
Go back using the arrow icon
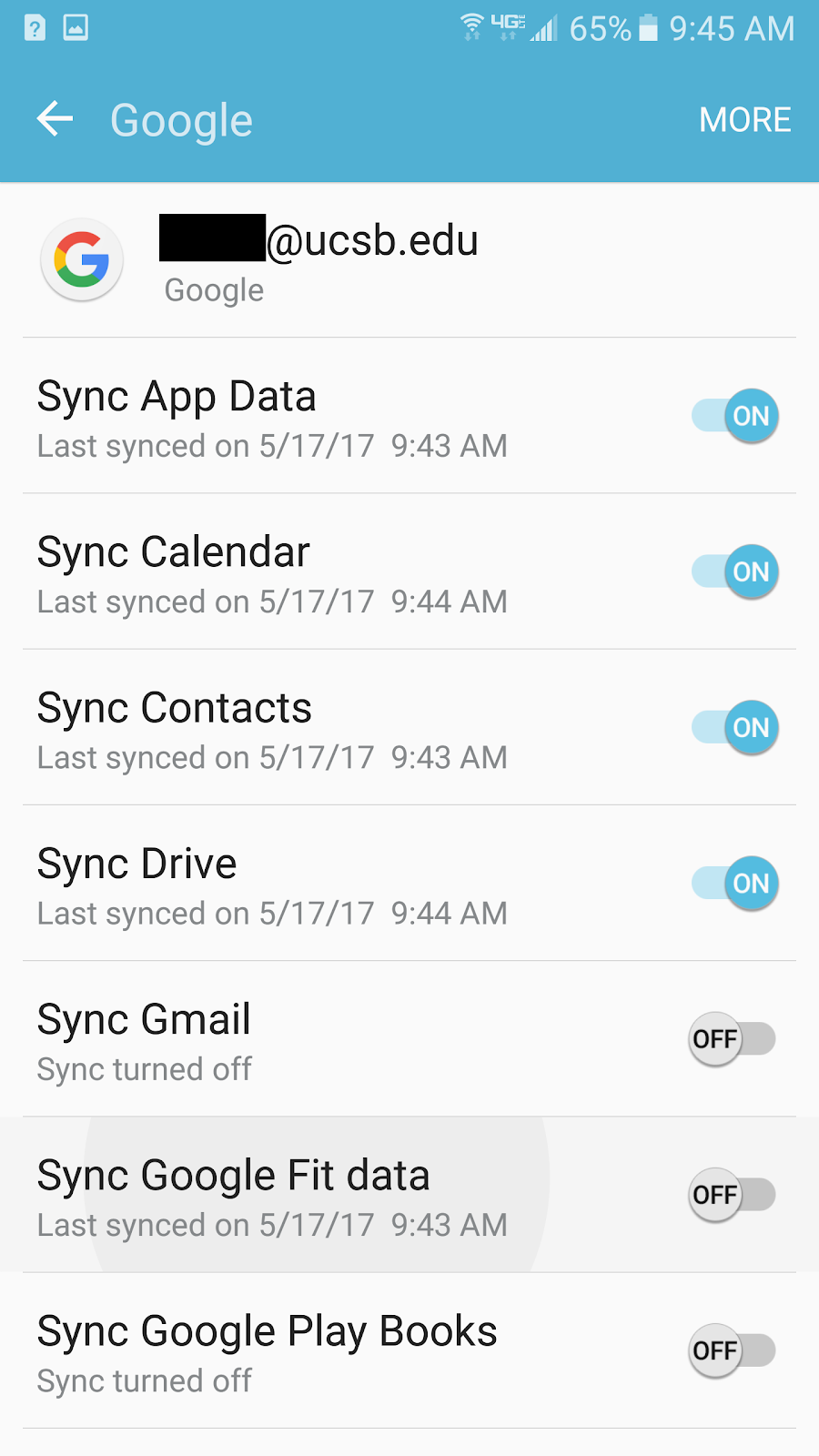pos(55,119)
